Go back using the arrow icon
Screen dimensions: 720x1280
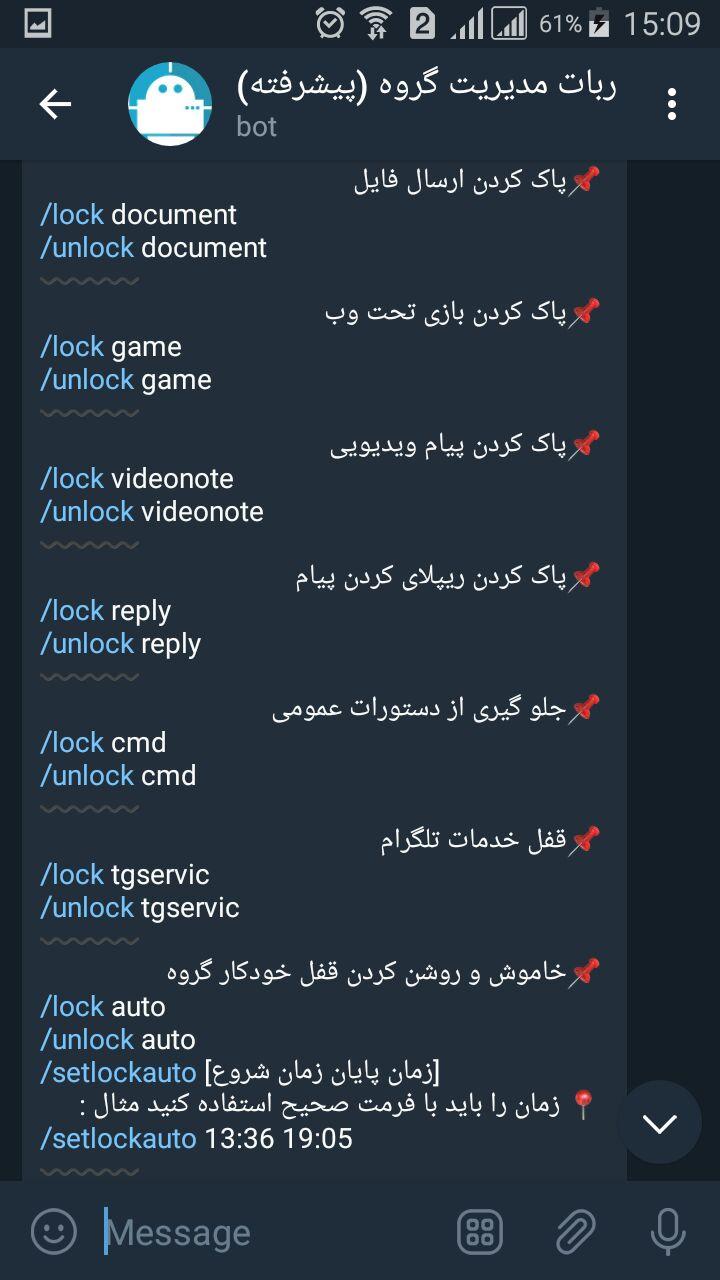coord(55,104)
